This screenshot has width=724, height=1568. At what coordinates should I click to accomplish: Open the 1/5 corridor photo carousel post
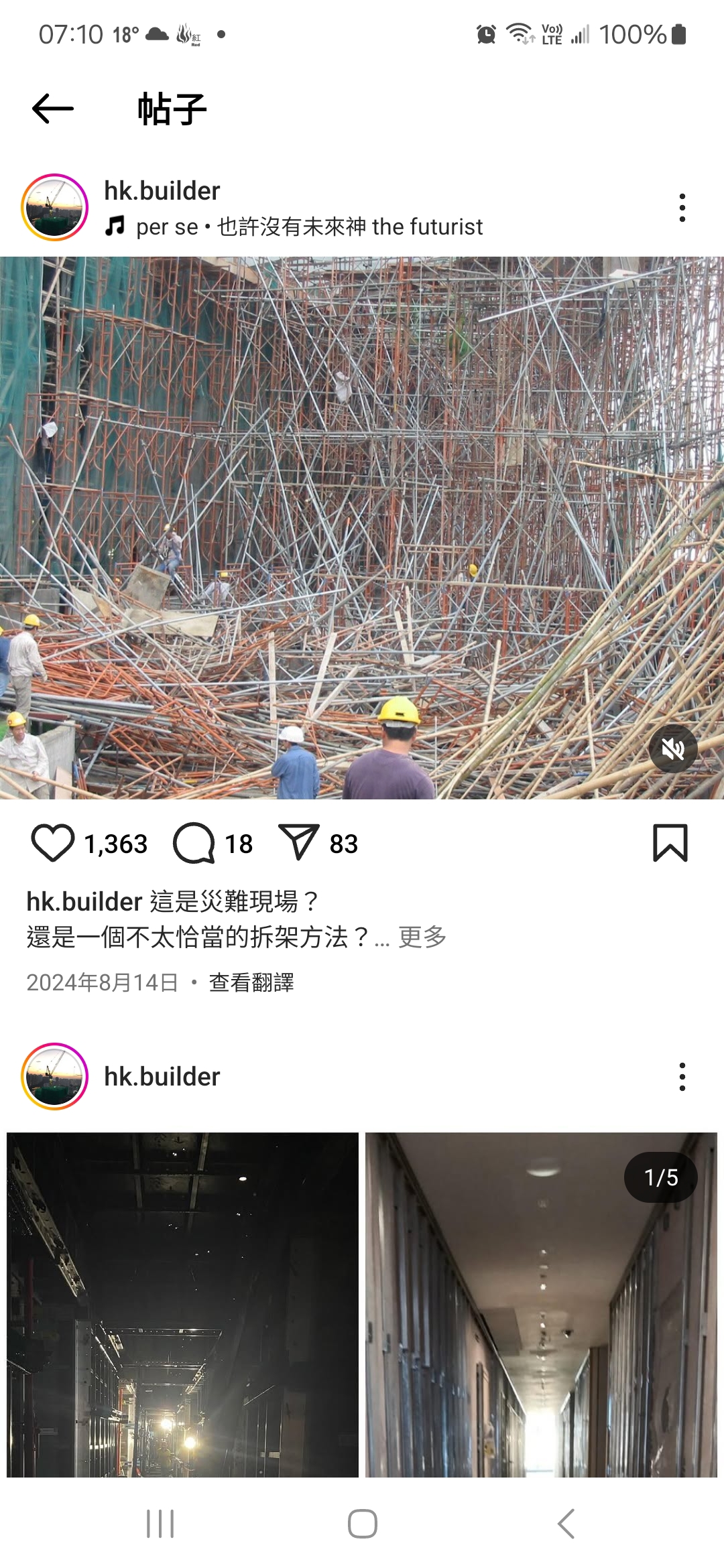pyautogui.click(x=362, y=1304)
